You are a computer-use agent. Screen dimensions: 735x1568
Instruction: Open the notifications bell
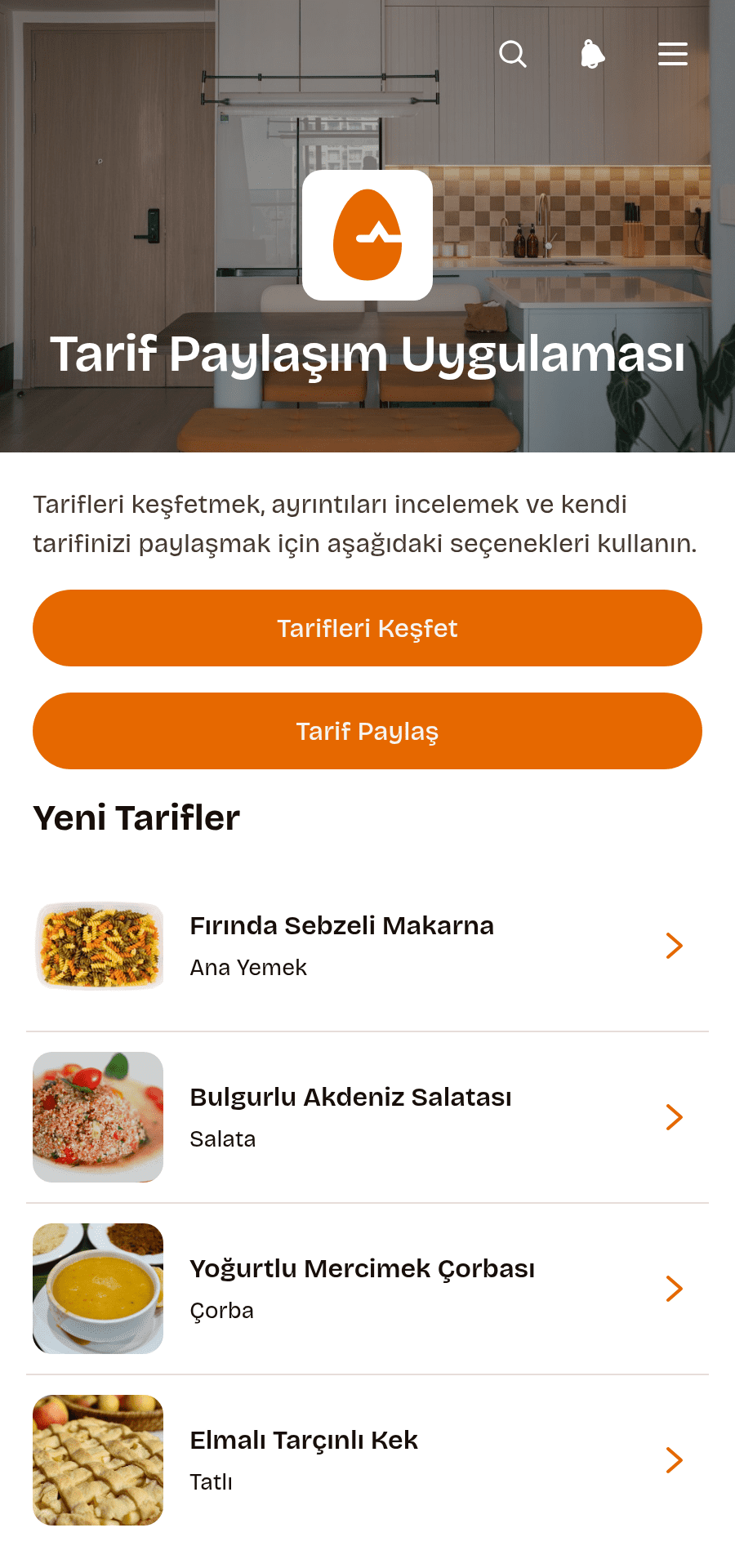592,54
